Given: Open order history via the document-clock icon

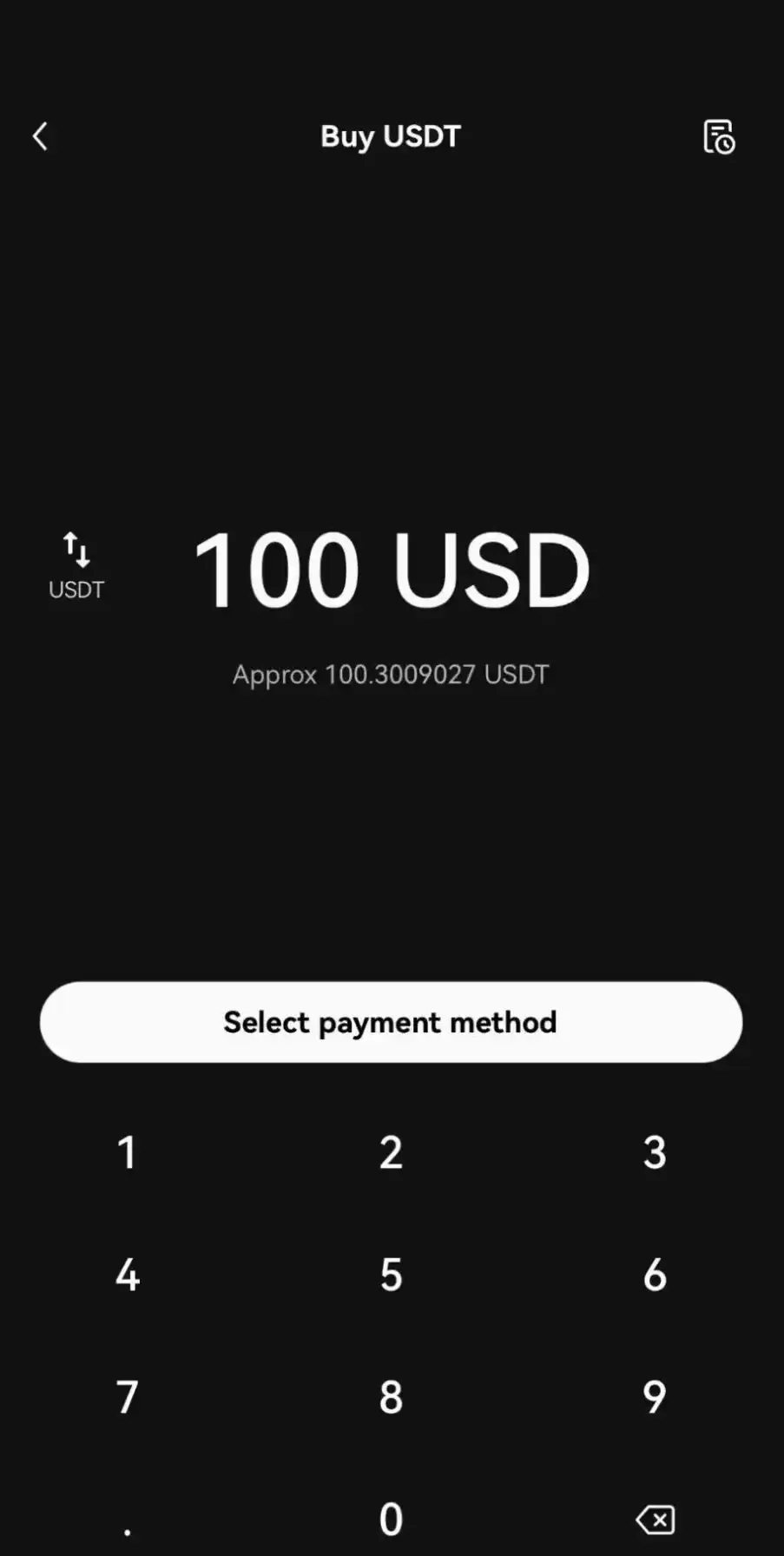Looking at the screenshot, I should (x=718, y=136).
